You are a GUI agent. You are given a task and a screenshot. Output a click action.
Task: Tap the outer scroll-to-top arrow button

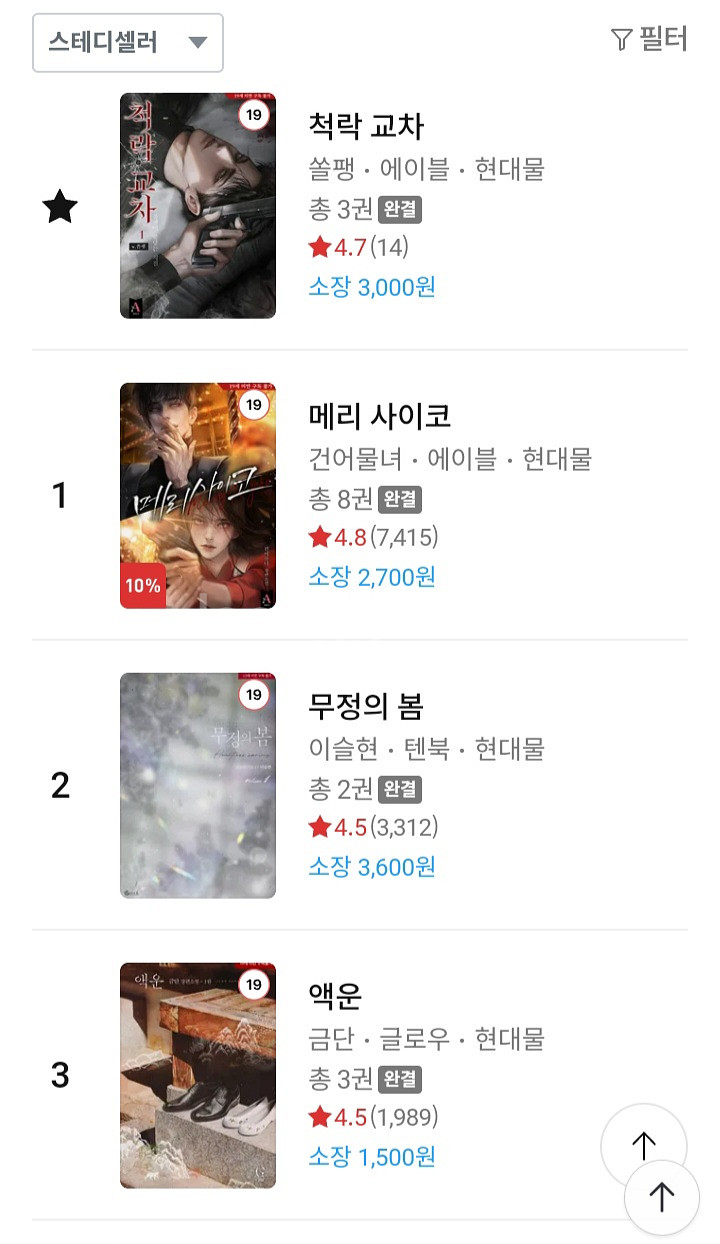(x=644, y=1146)
